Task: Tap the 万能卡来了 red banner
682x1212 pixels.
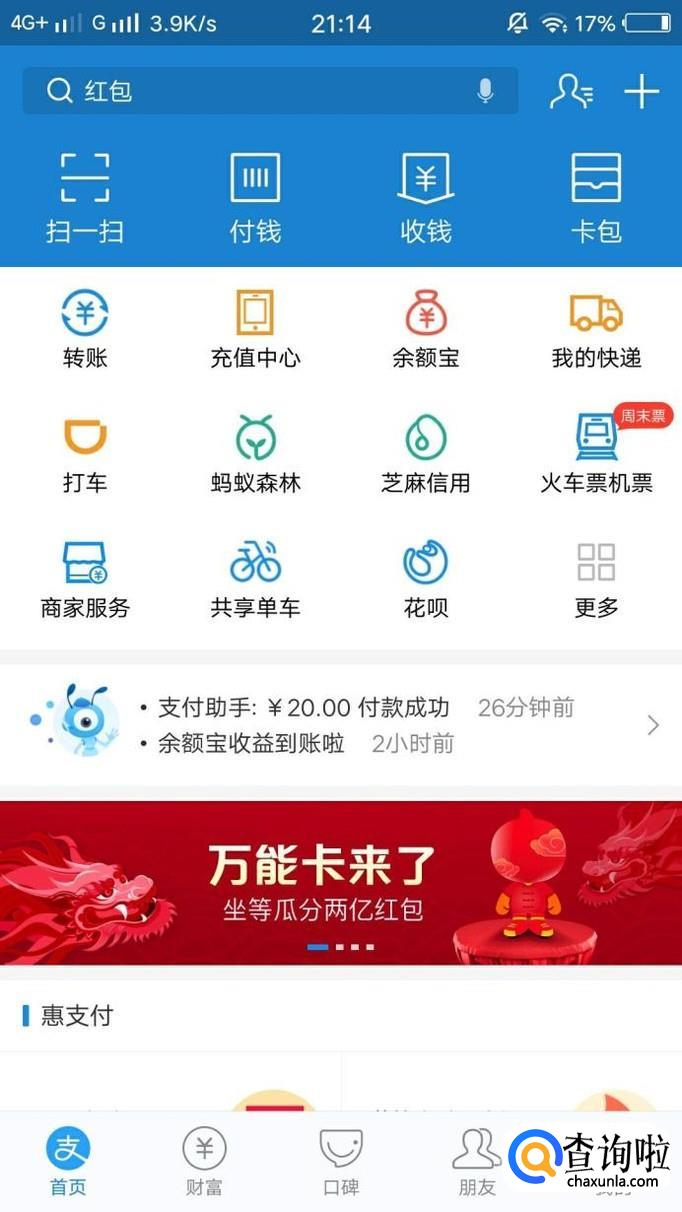Action: tap(340, 882)
